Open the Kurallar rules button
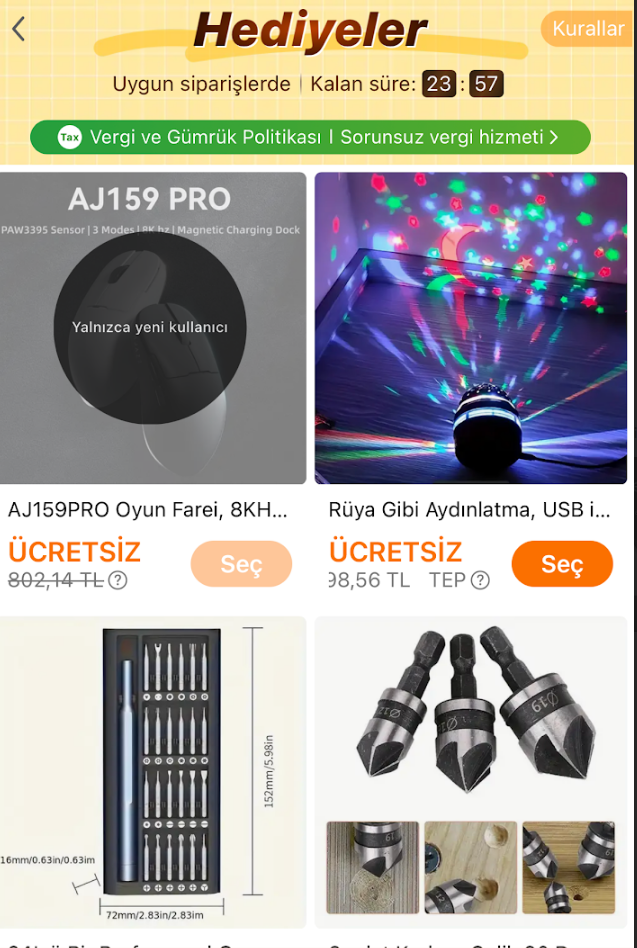 click(589, 28)
